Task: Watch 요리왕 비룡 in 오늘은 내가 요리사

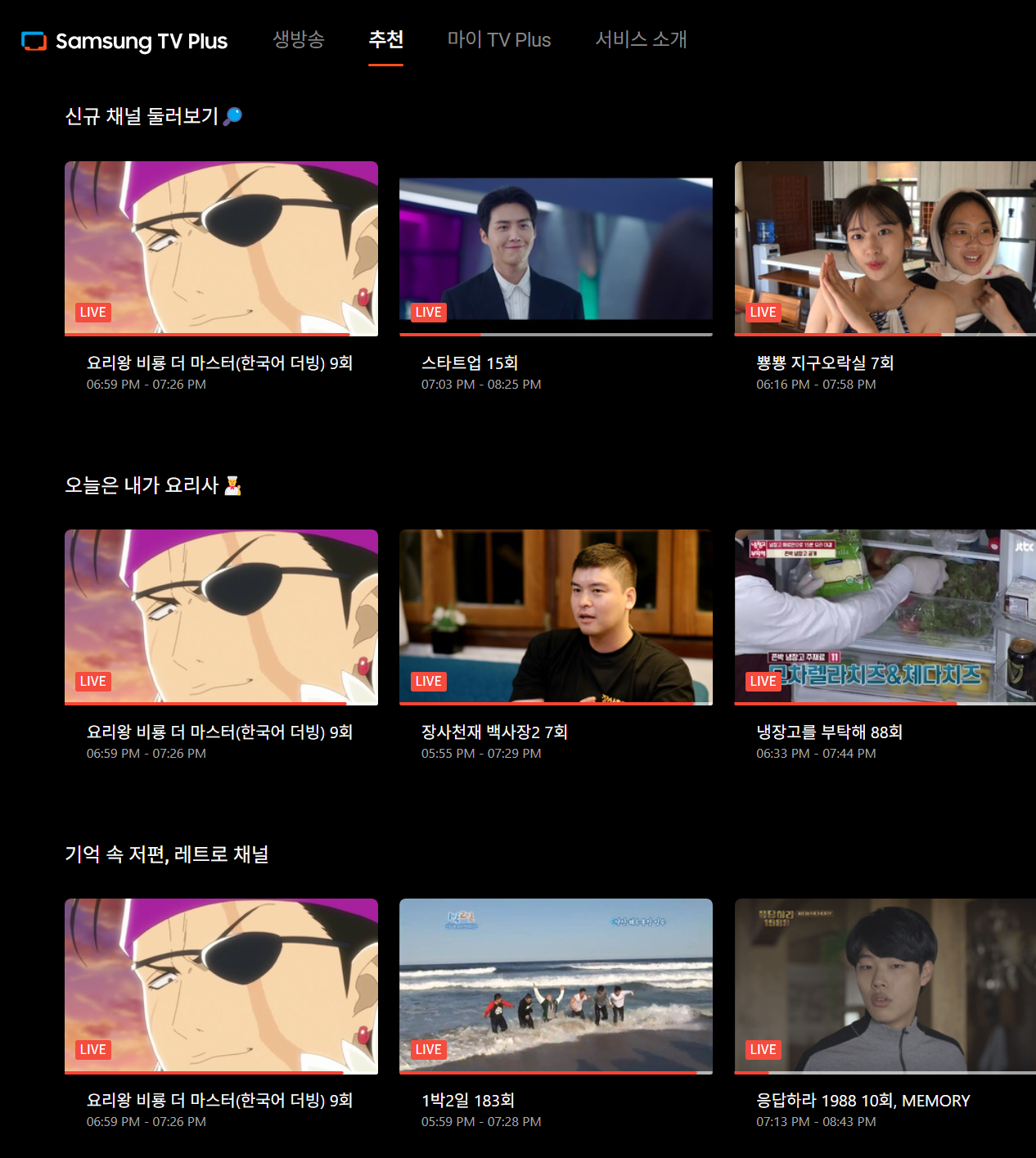Action: point(221,617)
